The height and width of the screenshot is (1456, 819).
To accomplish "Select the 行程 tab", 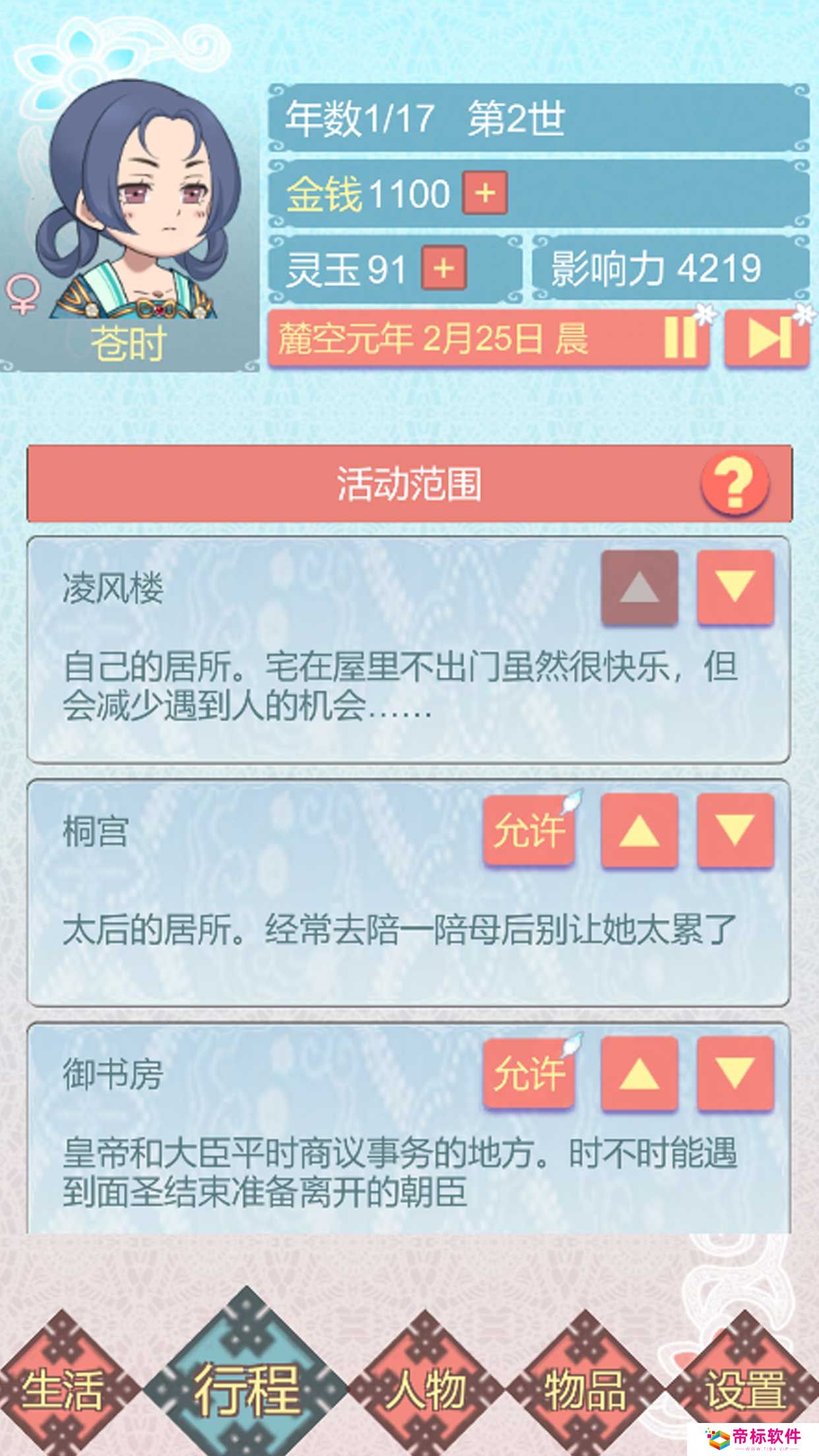I will pyautogui.click(x=247, y=1389).
